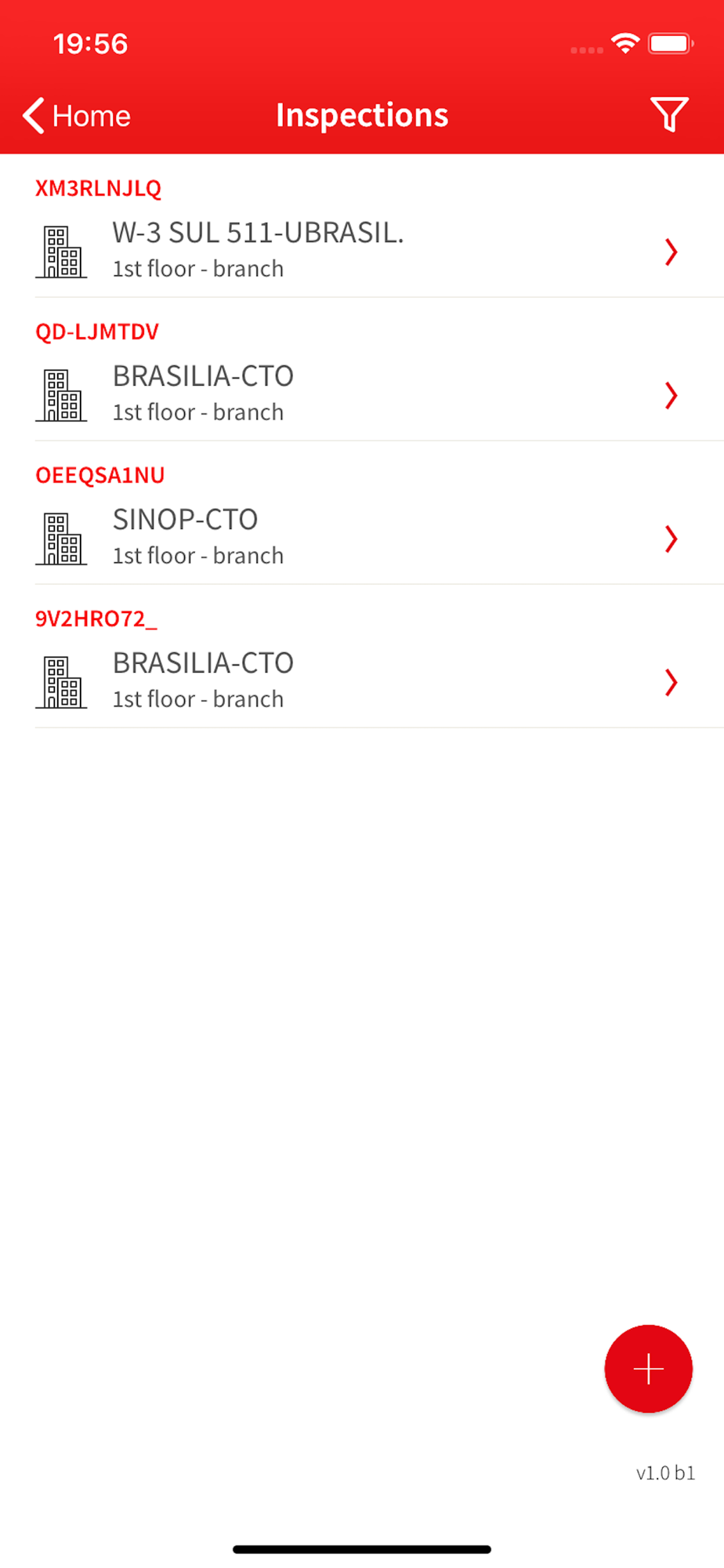The image size is (724, 1568).
Task: Add a new inspection with plus button
Action: point(648,1369)
